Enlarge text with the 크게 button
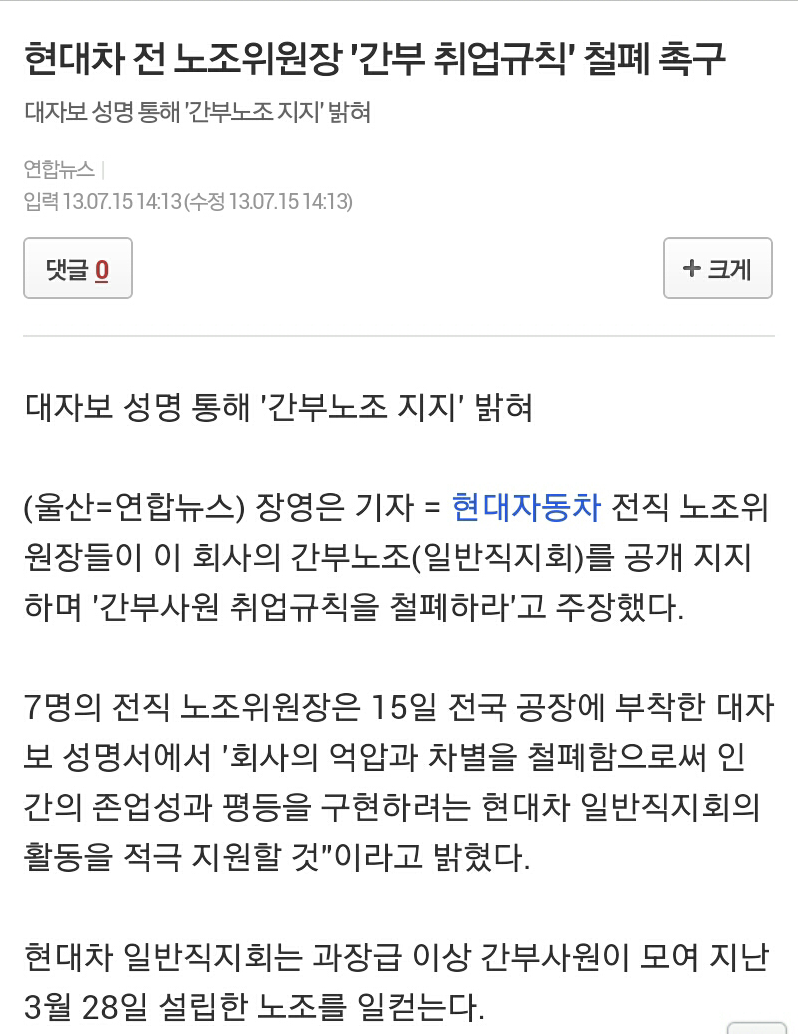This screenshot has height=1034, width=798. (717, 268)
